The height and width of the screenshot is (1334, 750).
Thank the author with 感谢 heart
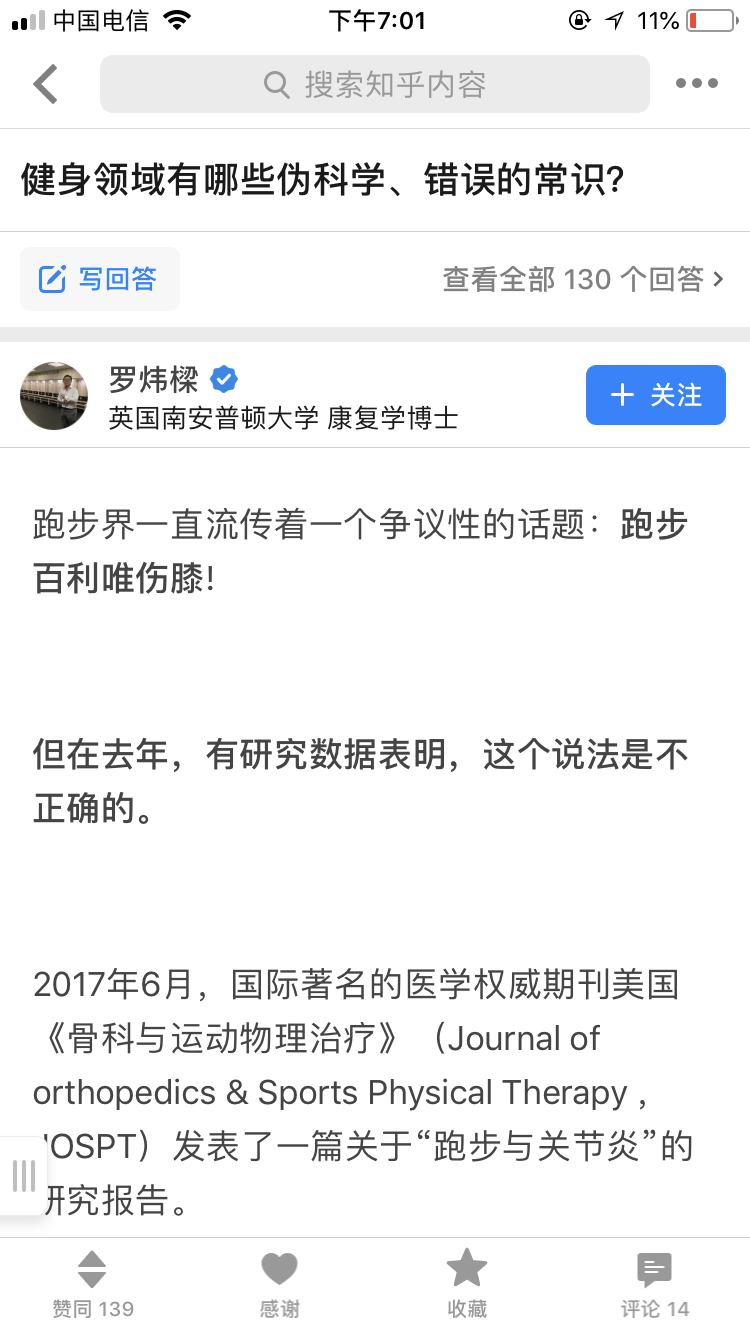coord(279,1283)
